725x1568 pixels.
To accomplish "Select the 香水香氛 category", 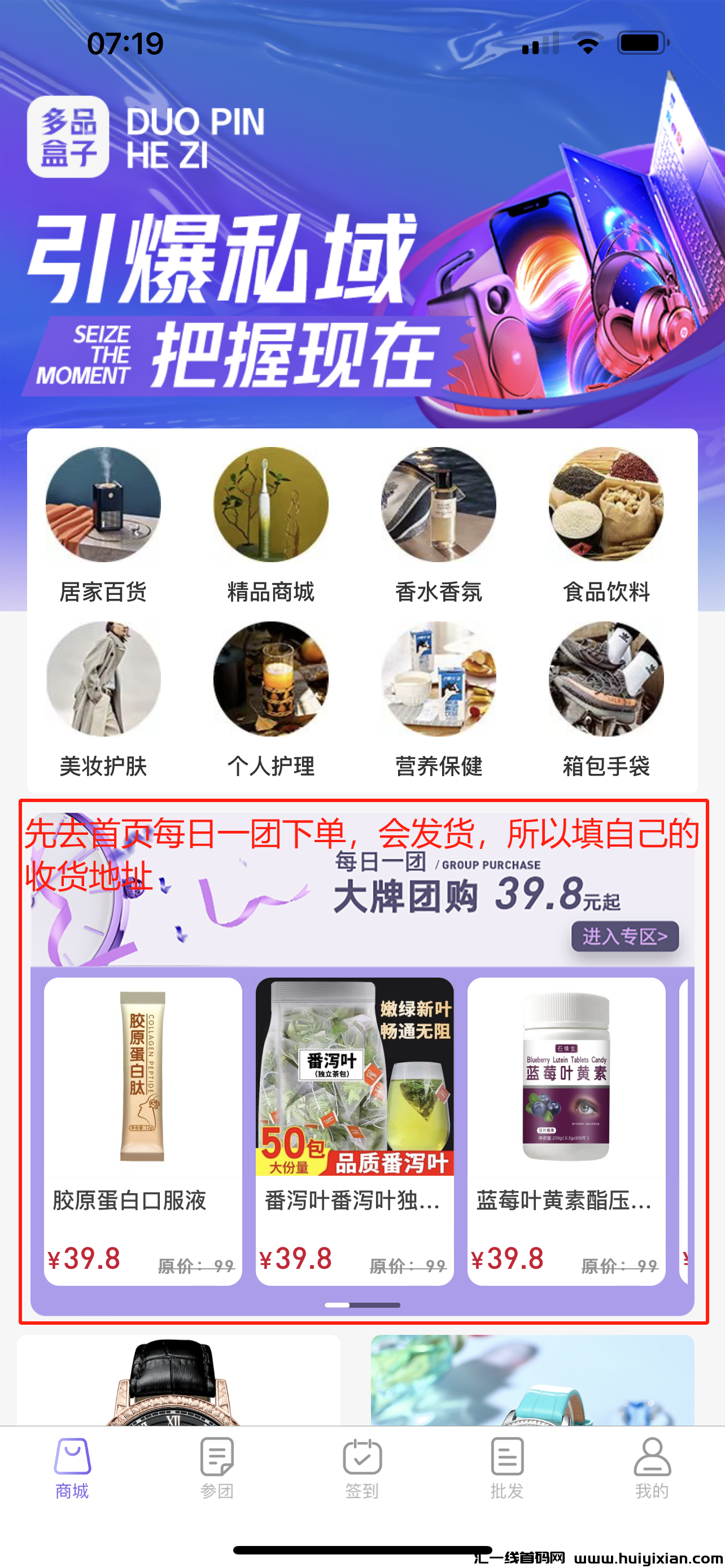I will [x=438, y=524].
